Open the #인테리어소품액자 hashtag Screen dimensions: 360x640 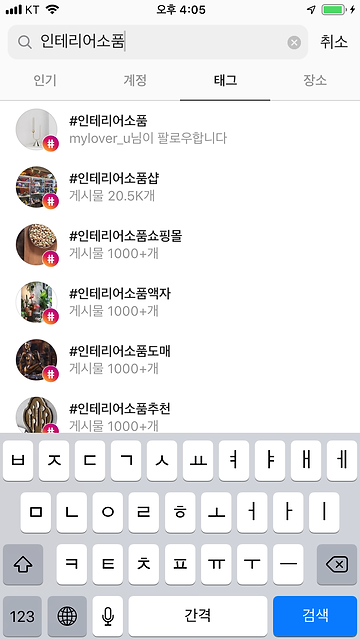pyautogui.click(x=180, y=302)
